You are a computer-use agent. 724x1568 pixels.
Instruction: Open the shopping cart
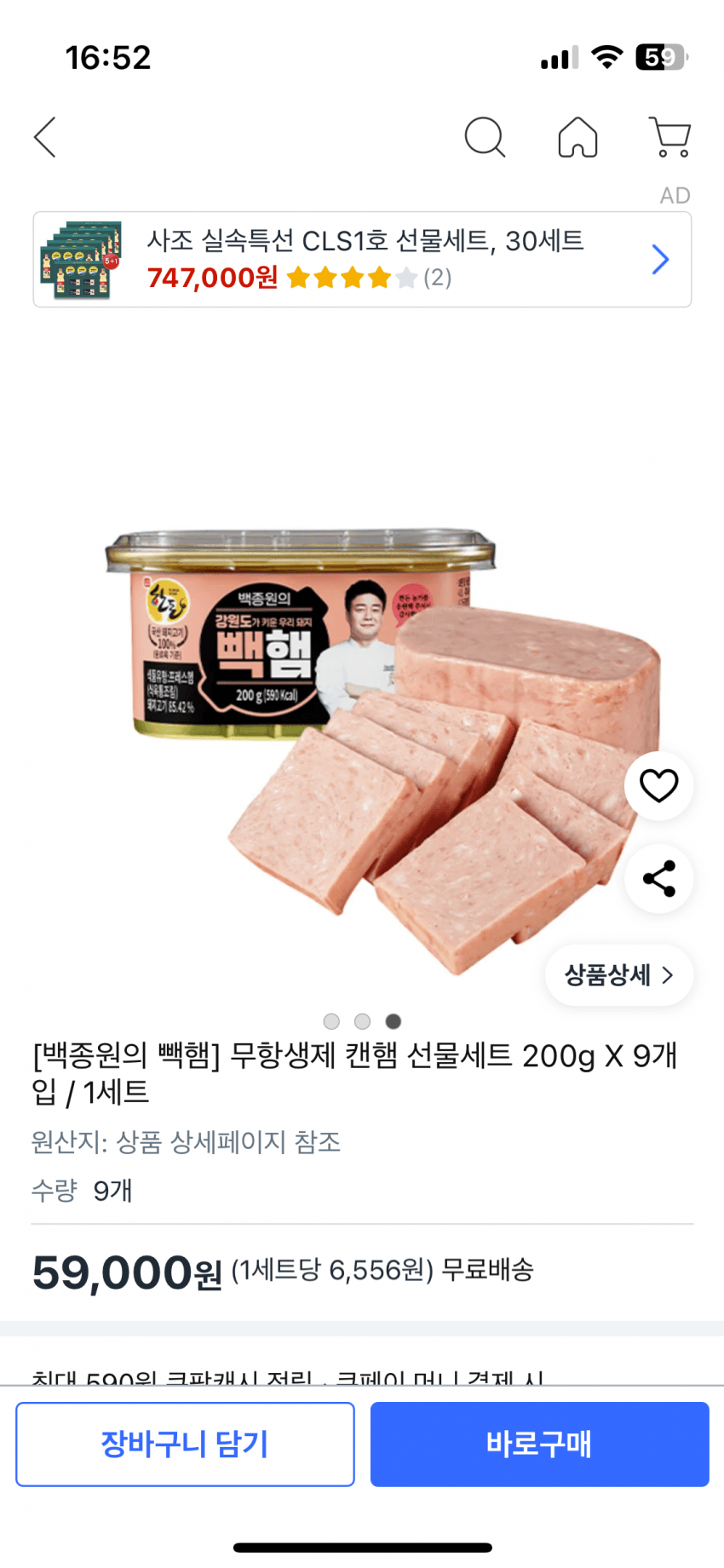pos(670,137)
